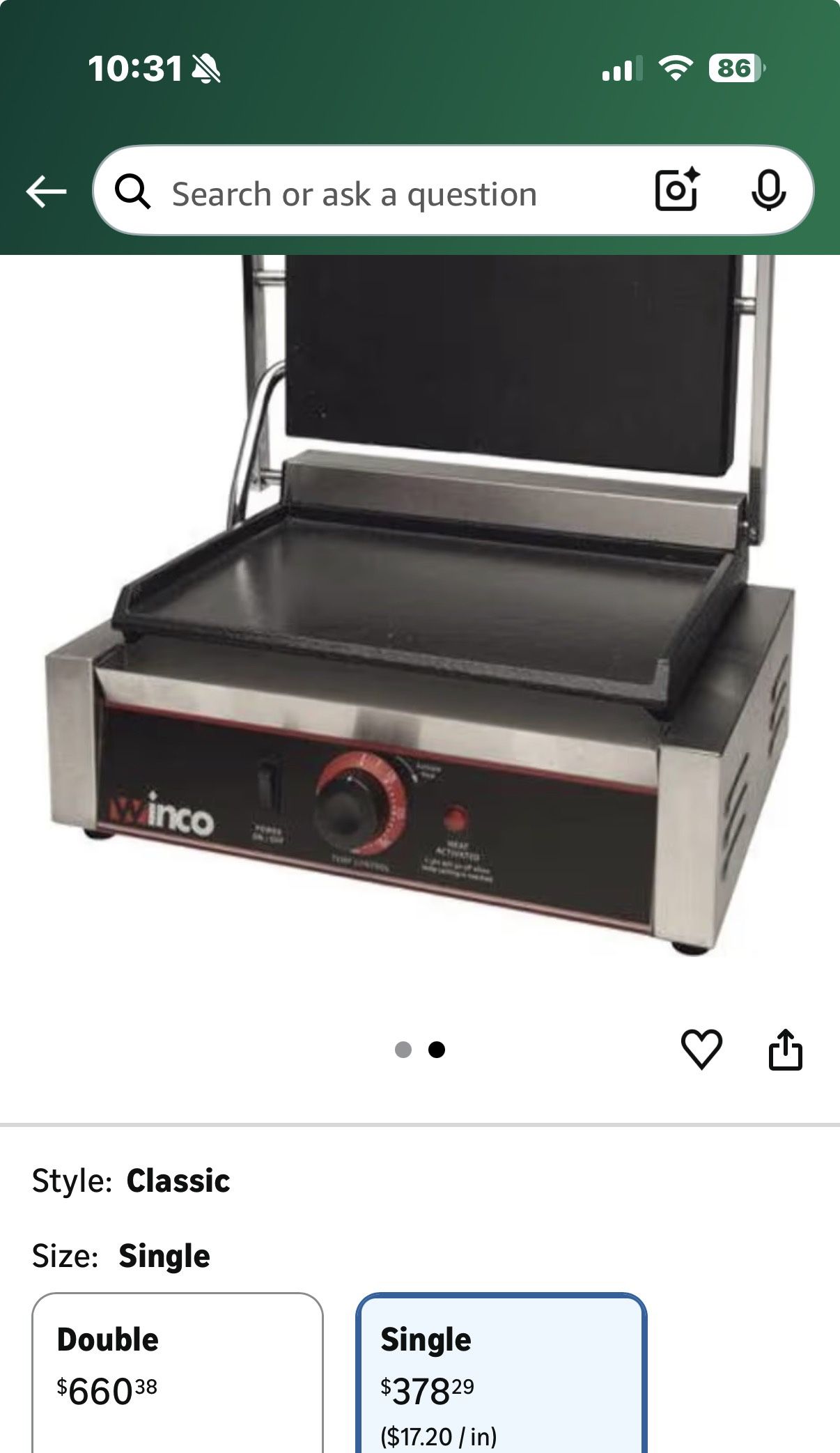Start voice search with the microphone

[x=768, y=190]
